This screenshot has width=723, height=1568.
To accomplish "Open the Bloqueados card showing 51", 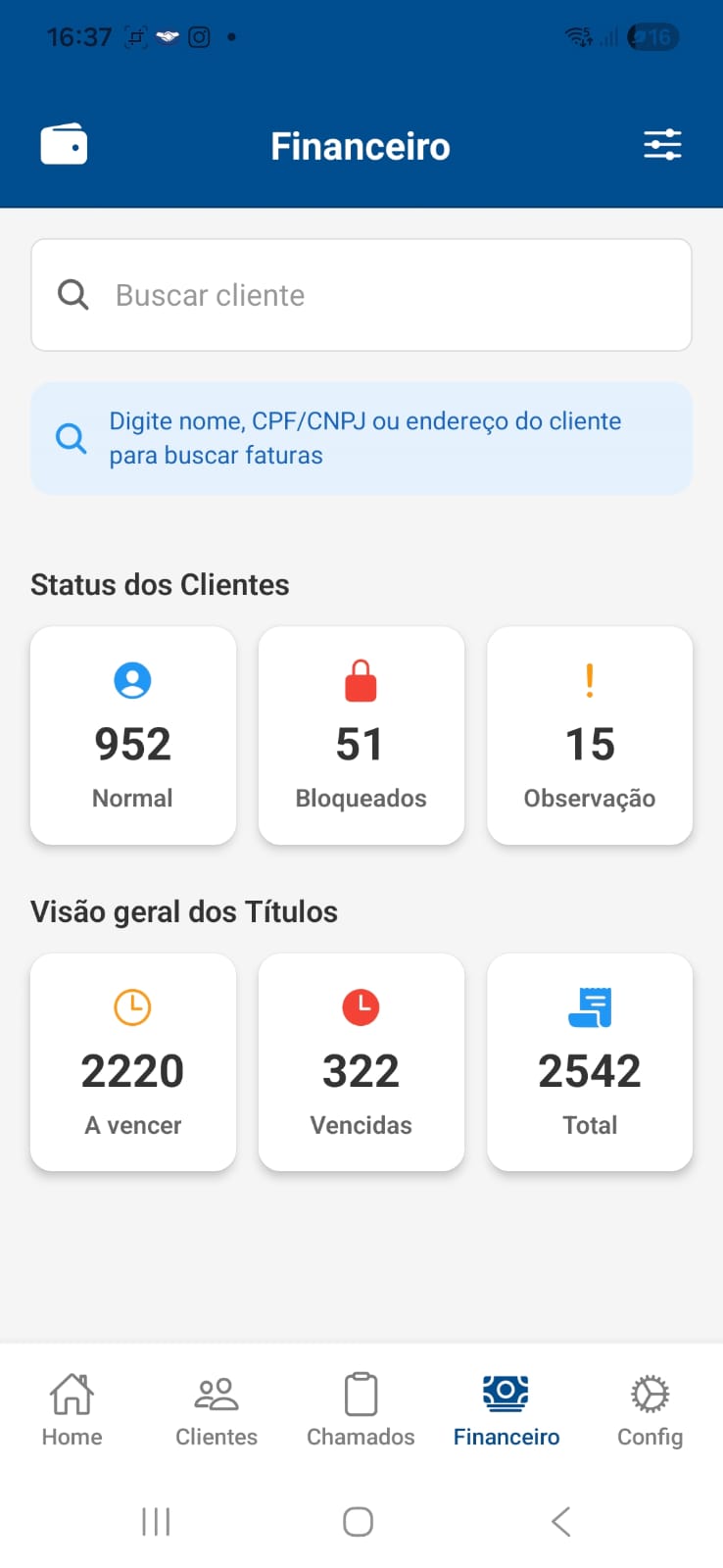I will click(x=361, y=735).
